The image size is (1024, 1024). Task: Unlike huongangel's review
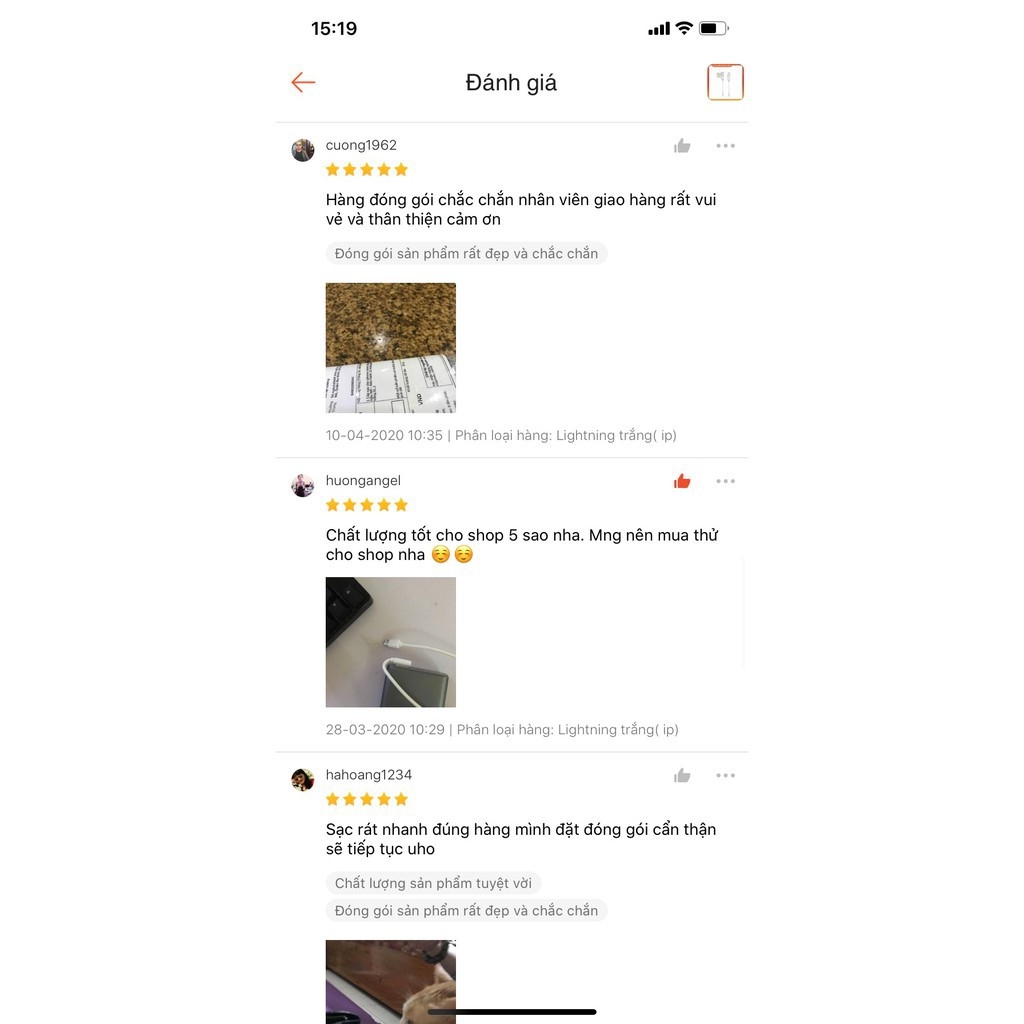(682, 481)
